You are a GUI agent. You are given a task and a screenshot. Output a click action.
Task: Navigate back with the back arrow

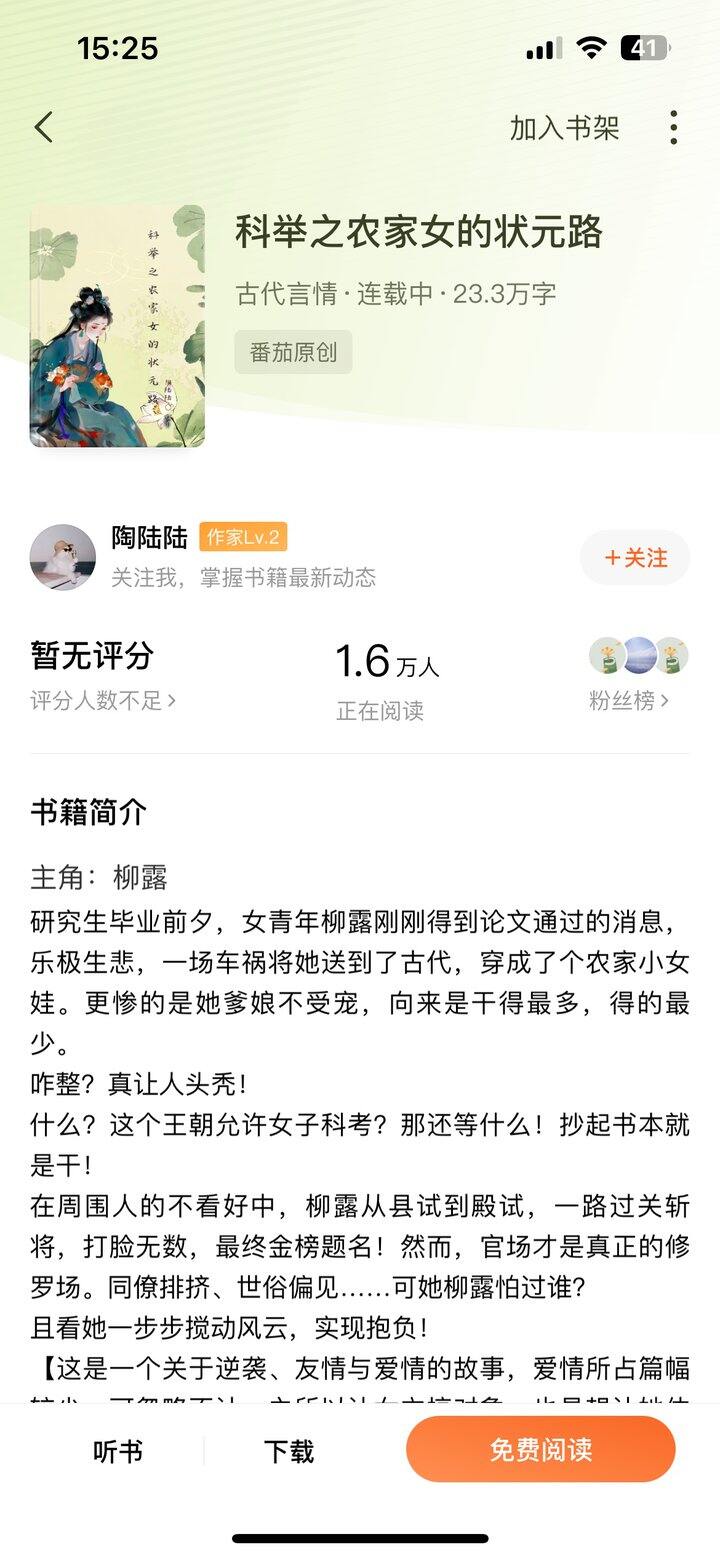pos(41,128)
